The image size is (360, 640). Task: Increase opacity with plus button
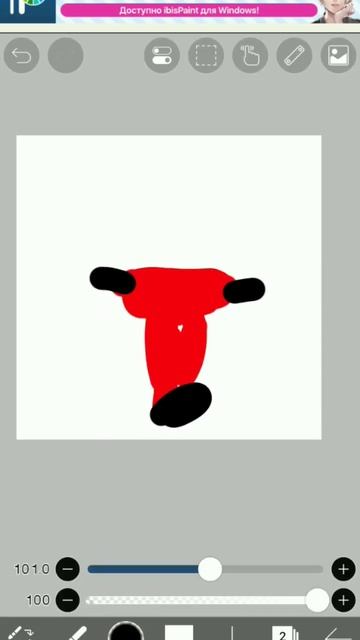tap(343, 600)
